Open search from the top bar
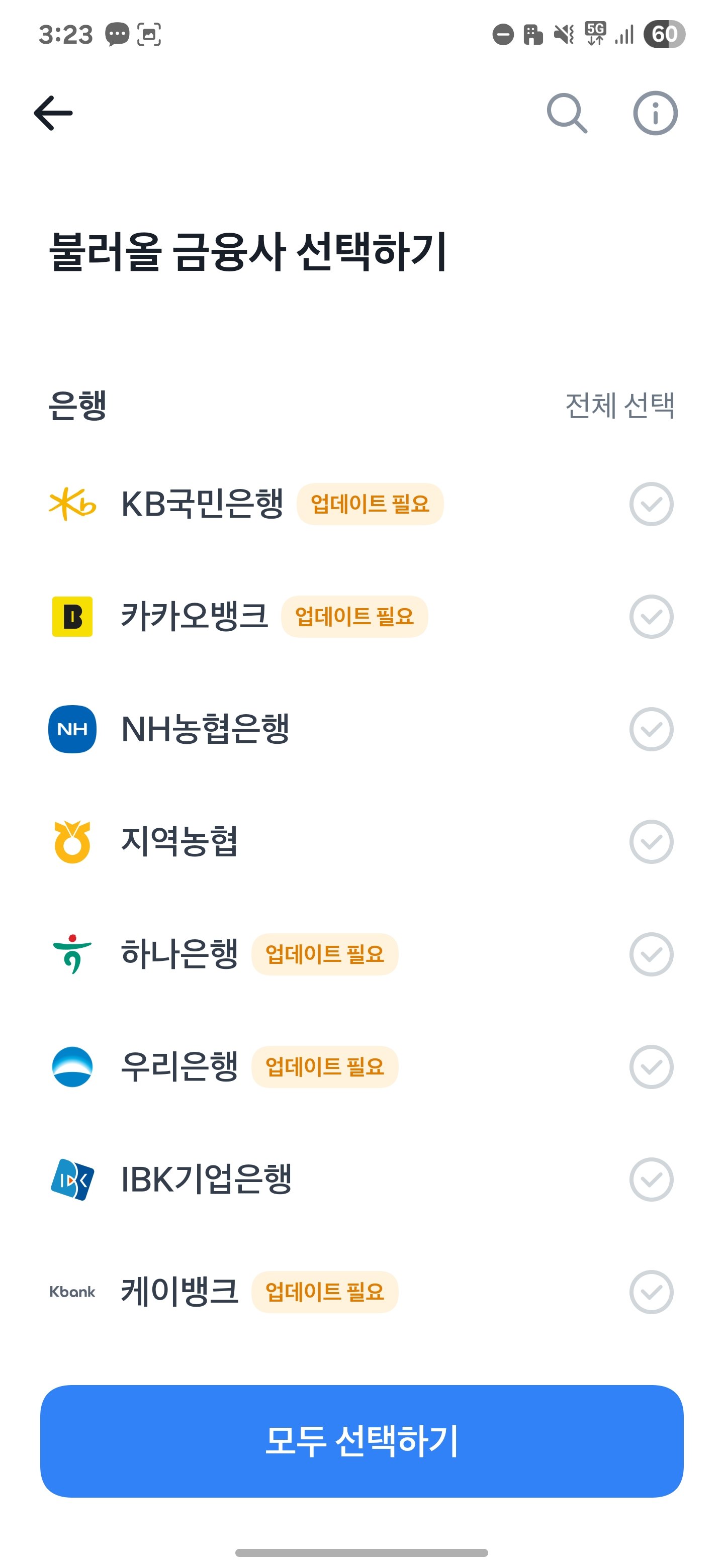The image size is (724, 1568). (x=569, y=113)
